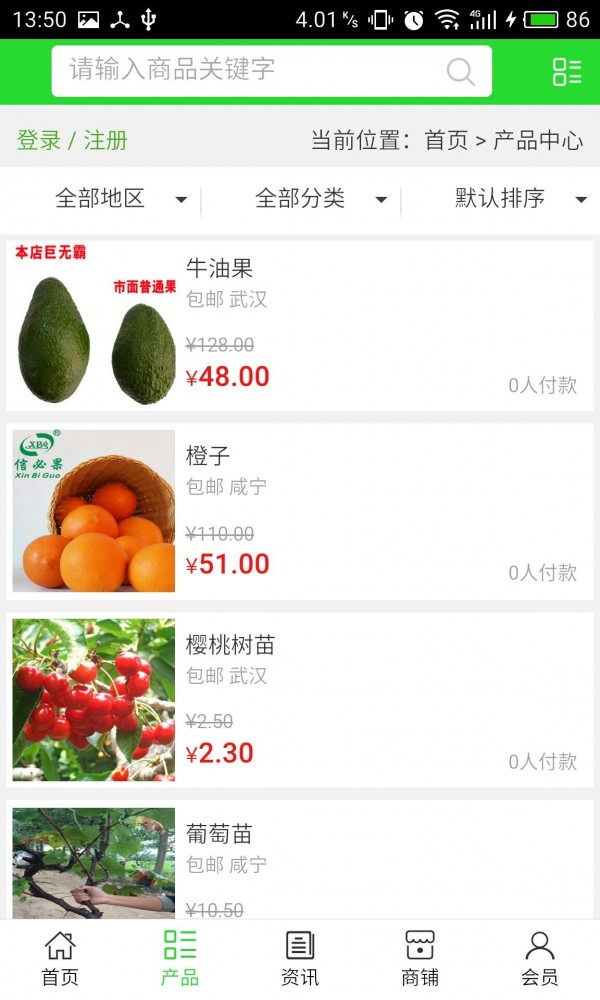This screenshot has width=600, height=1000.
Task: Switch to the 产品 tab
Action: [180, 958]
